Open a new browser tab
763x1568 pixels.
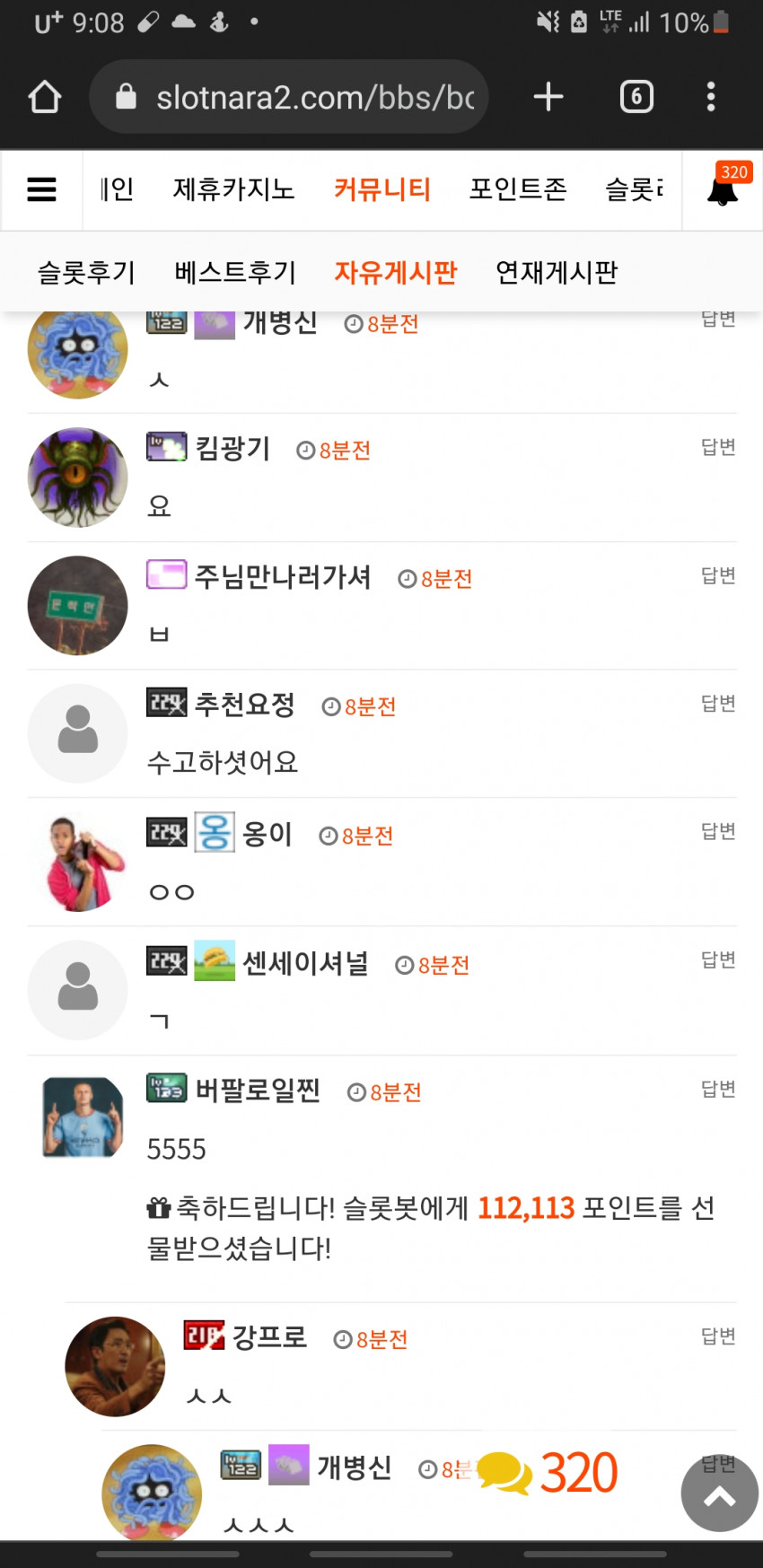click(548, 97)
